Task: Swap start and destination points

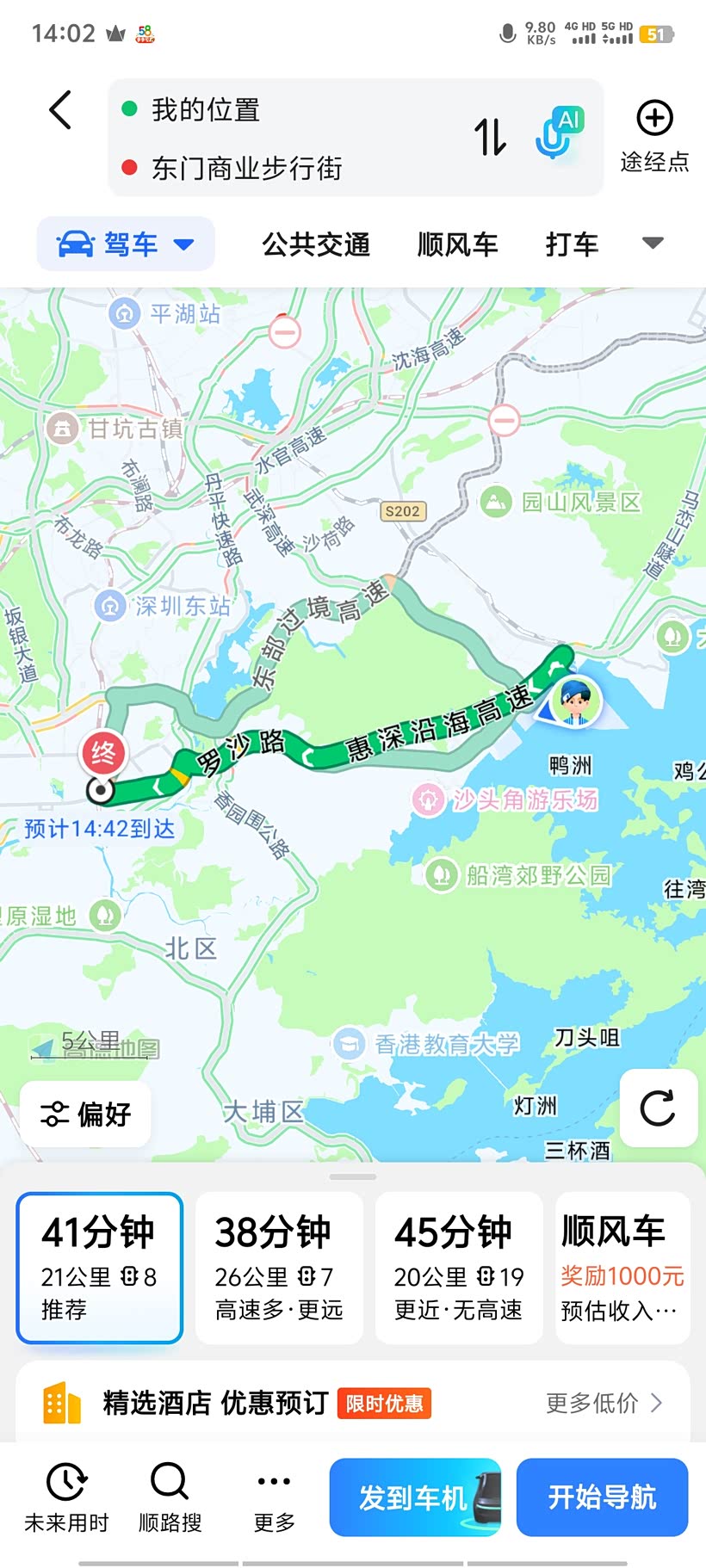Action: 491,137
